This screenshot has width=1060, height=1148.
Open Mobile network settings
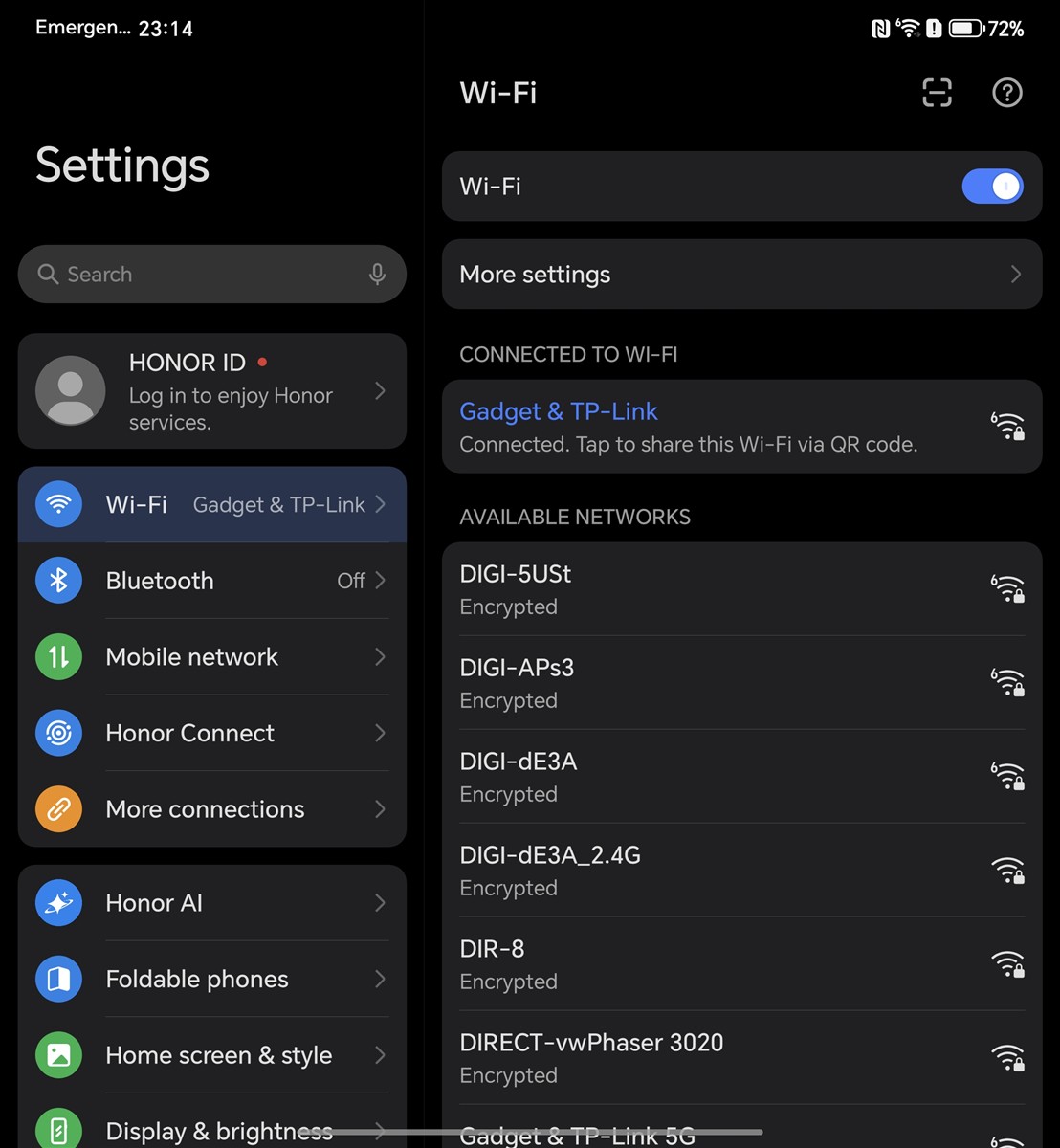tap(212, 657)
